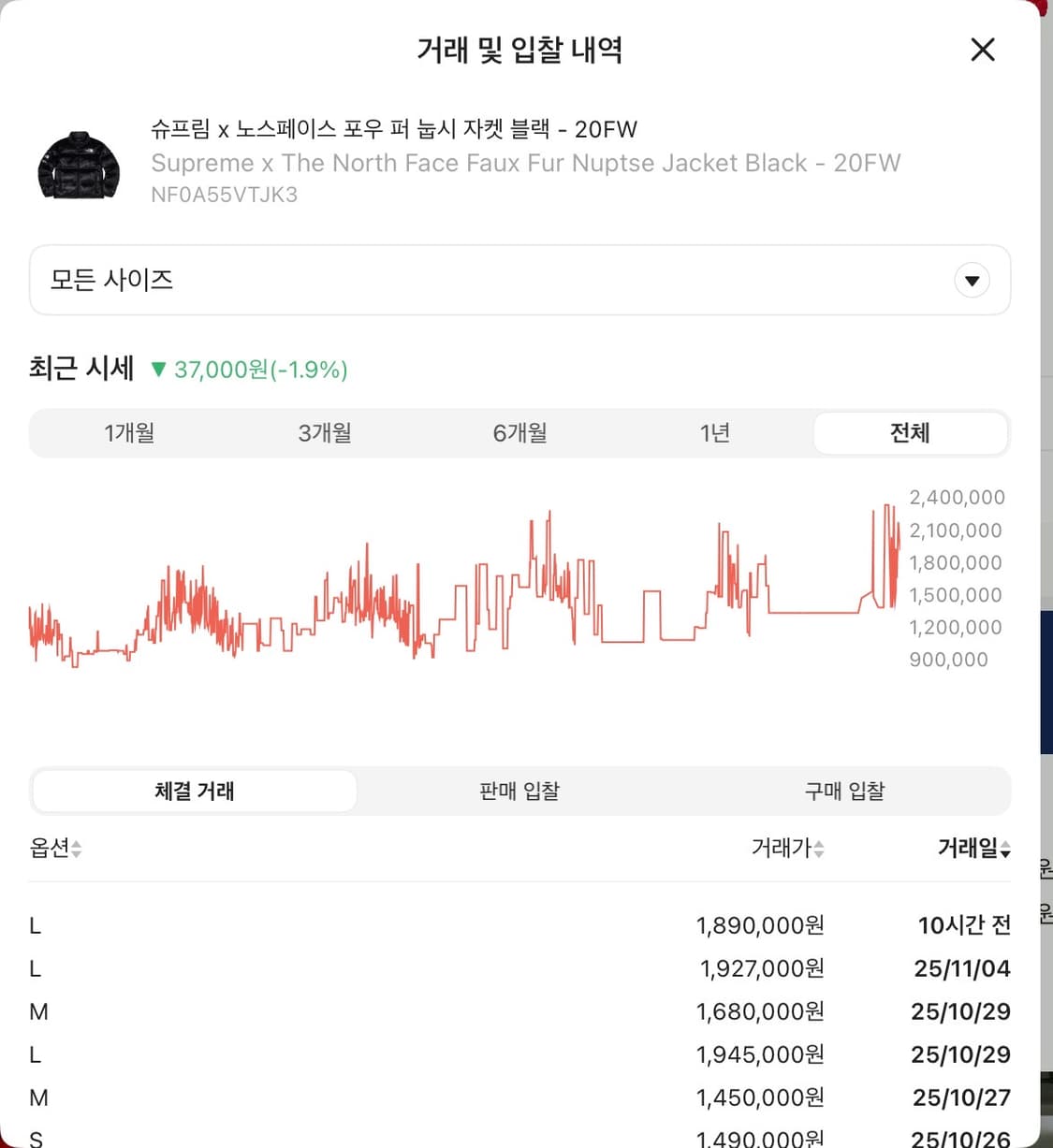This screenshot has width=1053, height=1148.
Task: Sort rows using the 옵션 sort arrows
Action: [x=75, y=850]
